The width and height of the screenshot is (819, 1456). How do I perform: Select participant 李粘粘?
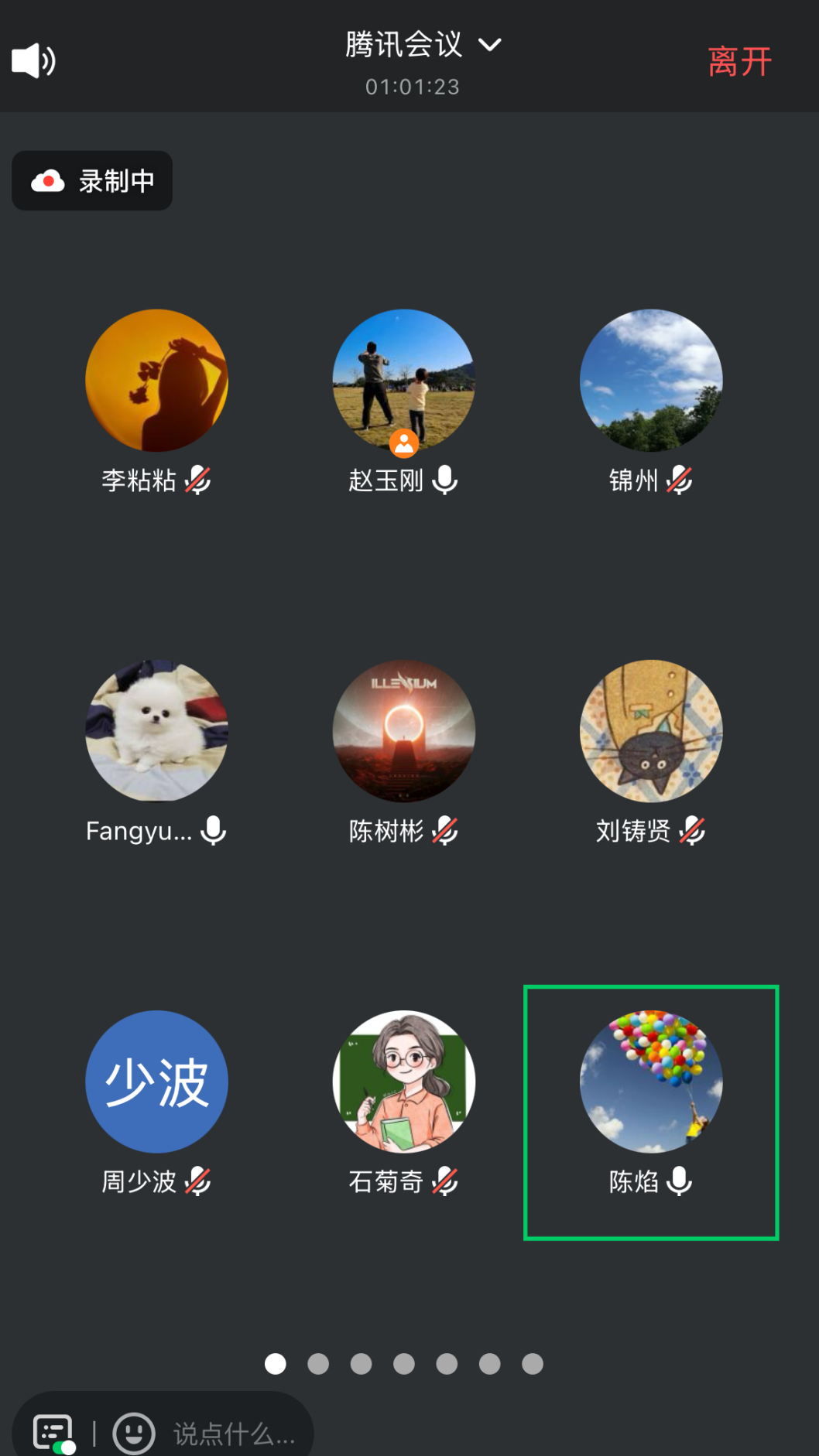point(156,381)
